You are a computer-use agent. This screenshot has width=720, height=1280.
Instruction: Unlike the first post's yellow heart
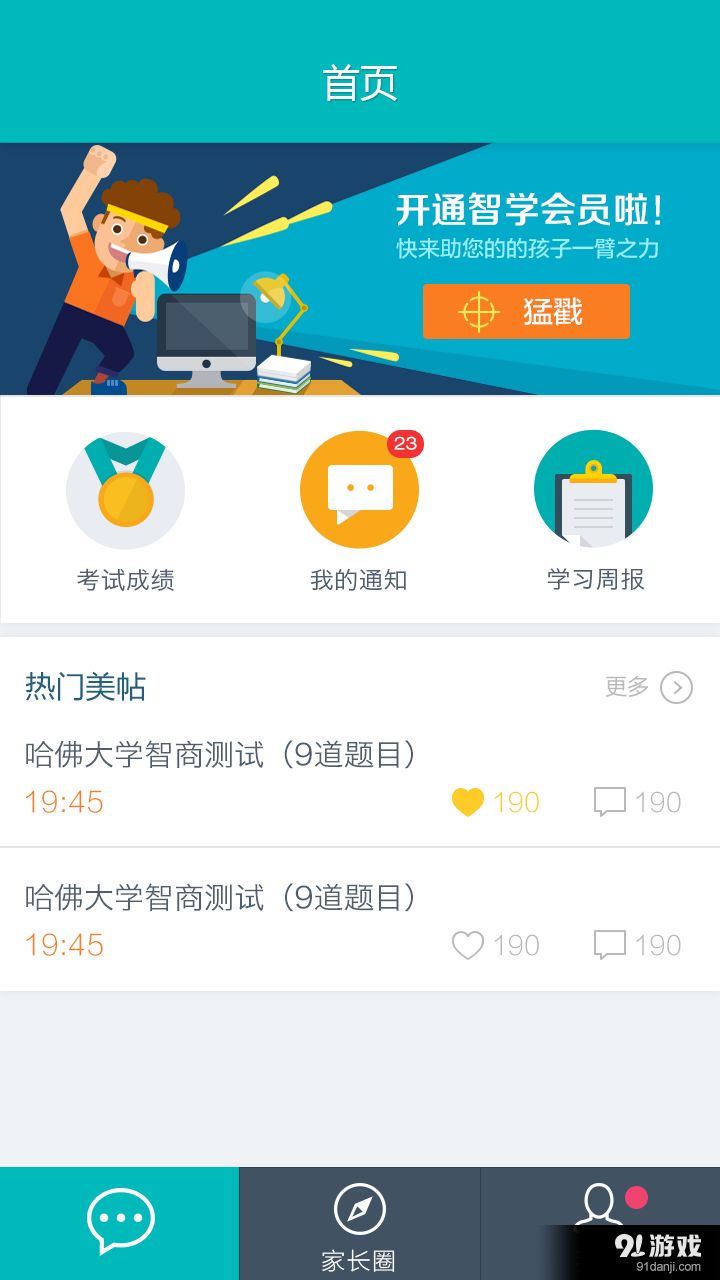(x=467, y=800)
